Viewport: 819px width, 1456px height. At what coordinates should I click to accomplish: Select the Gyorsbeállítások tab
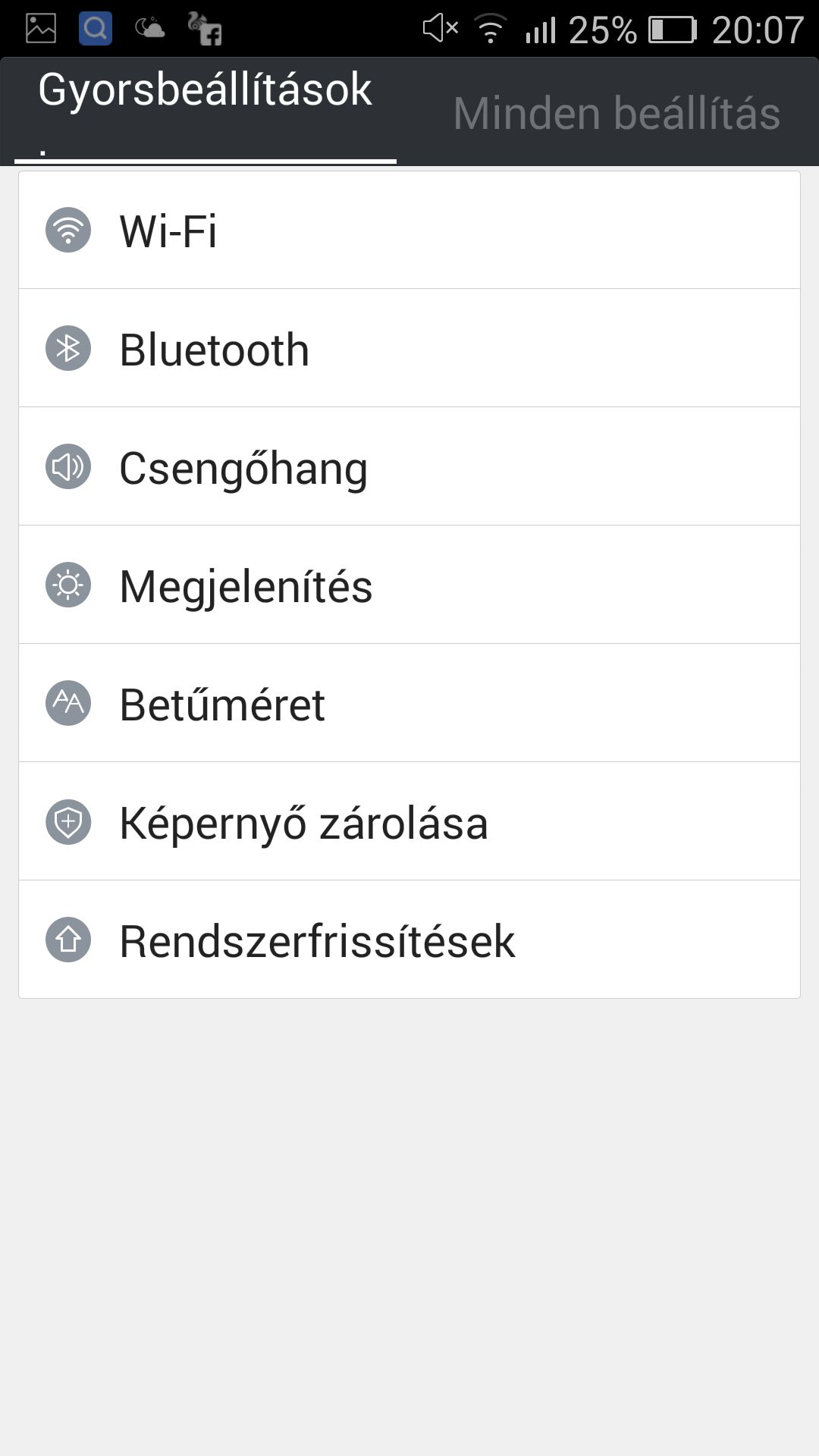tap(205, 112)
